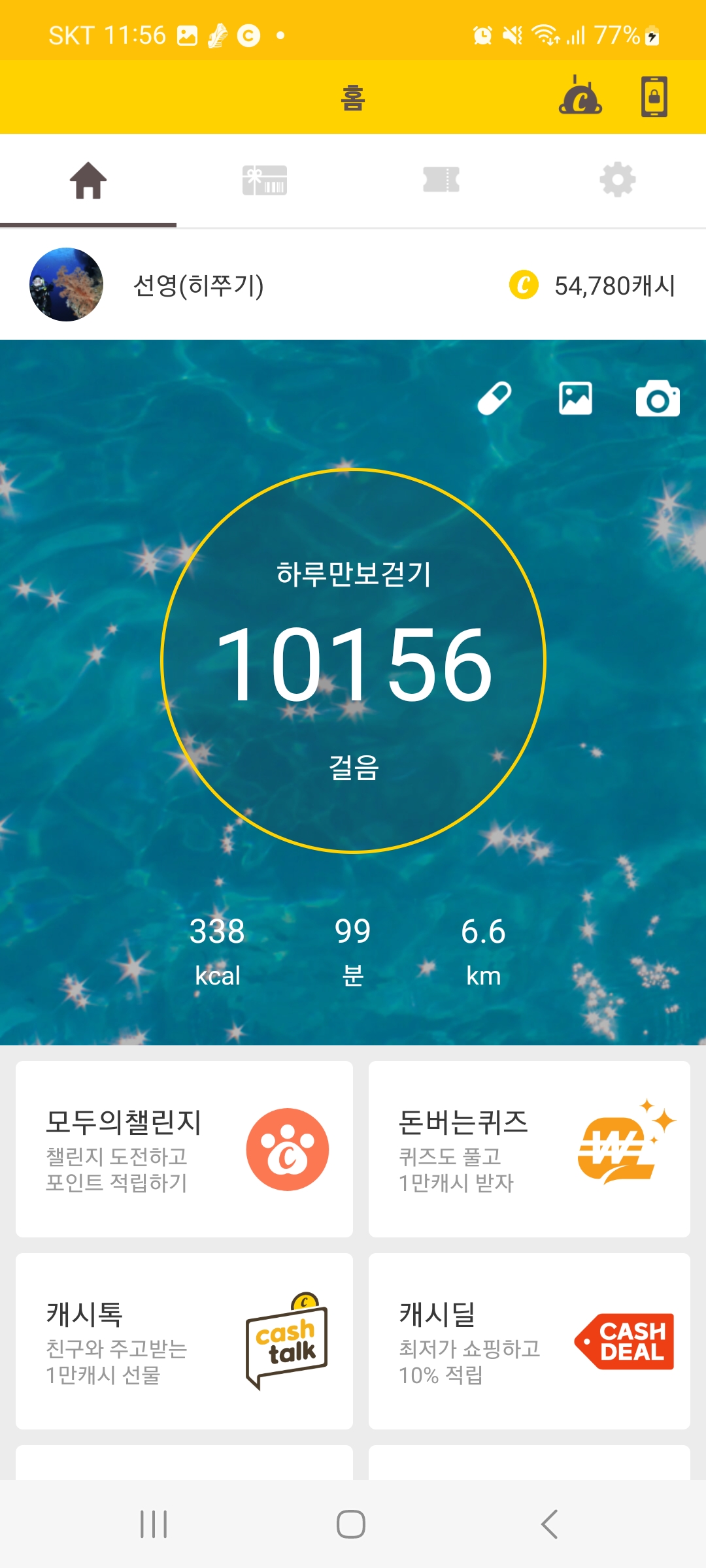This screenshot has width=706, height=1568.
Task: Open the phone lock screen icon
Action: click(654, 97)
